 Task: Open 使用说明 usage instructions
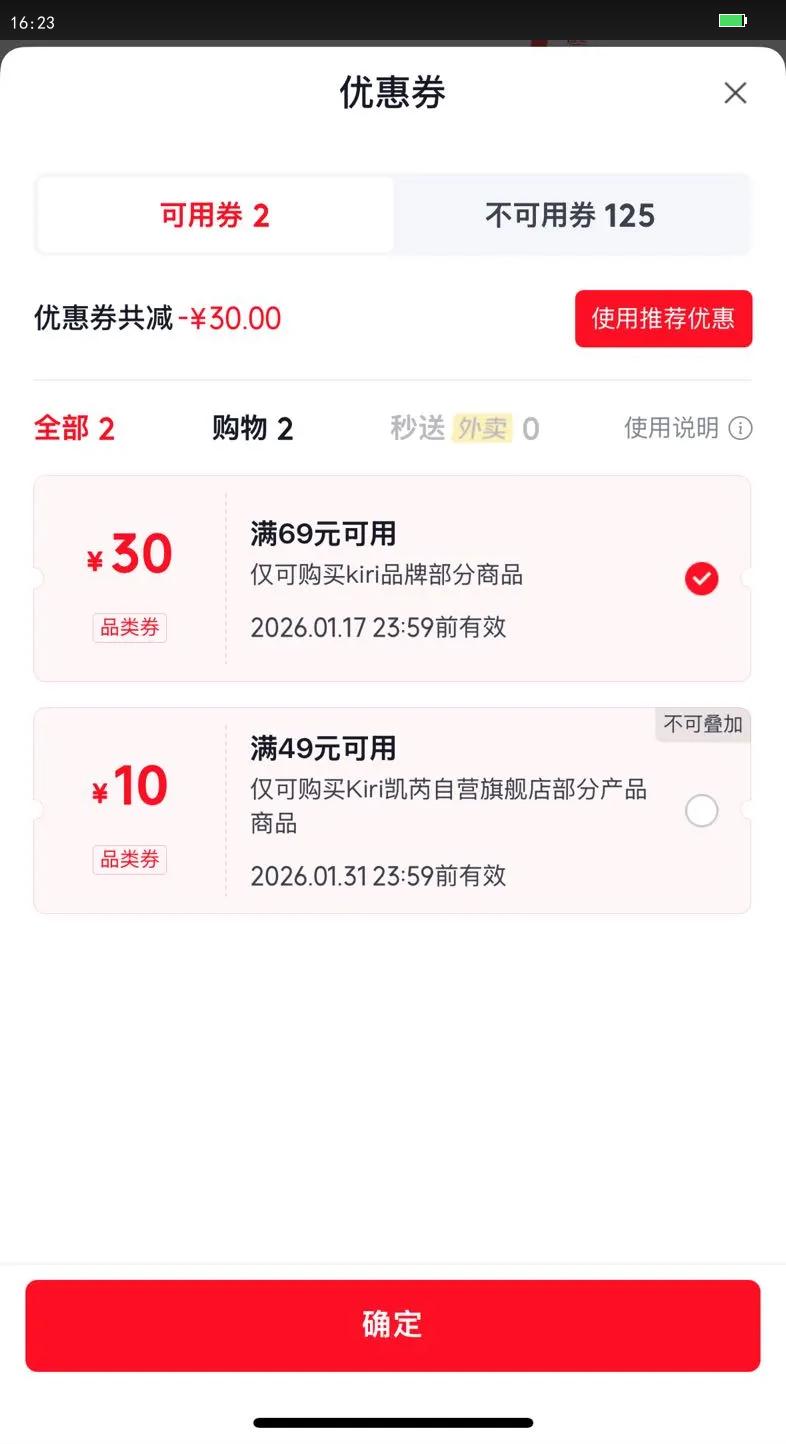pos(687,429)
